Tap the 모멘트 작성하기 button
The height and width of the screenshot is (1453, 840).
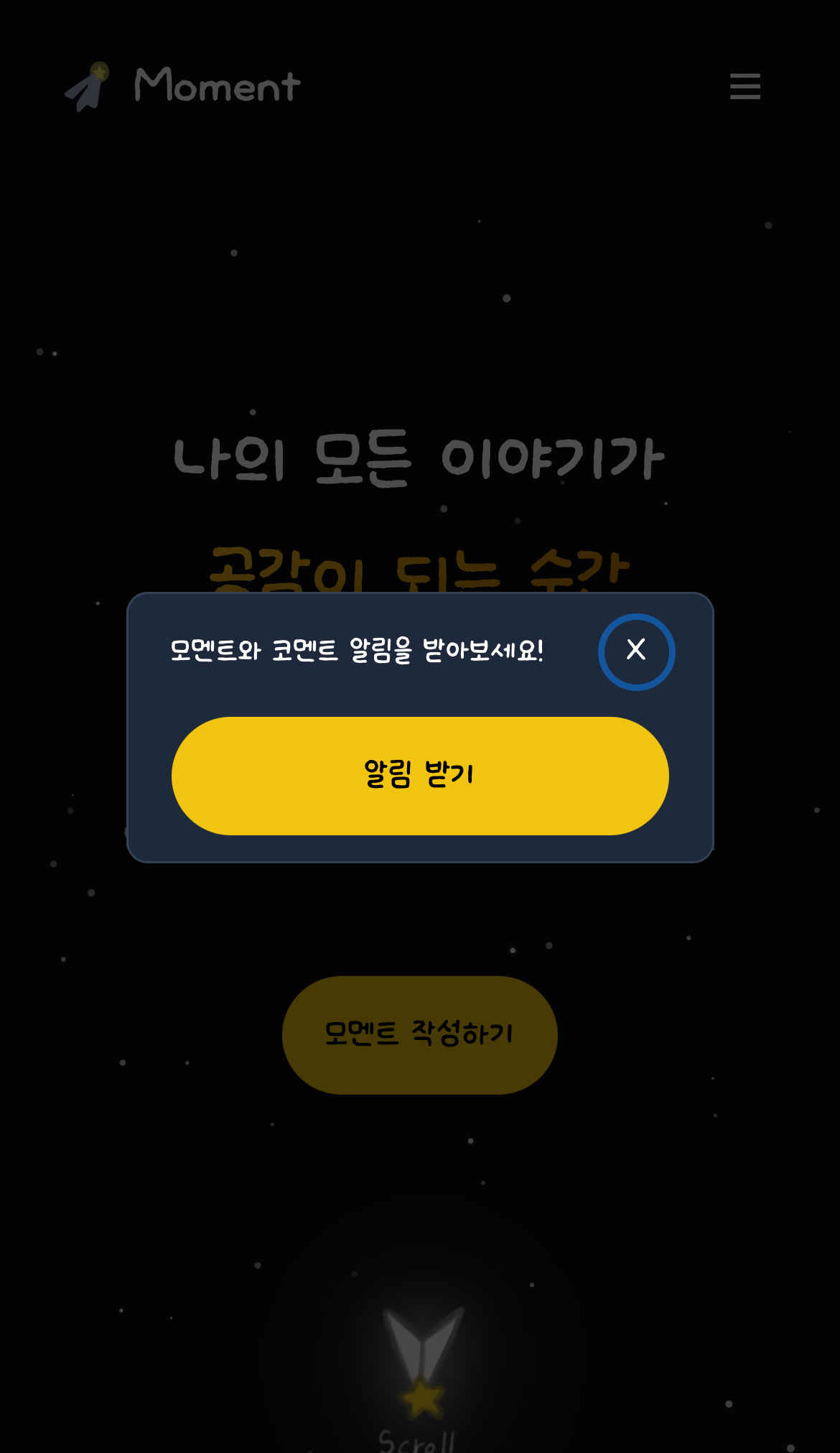pyautogui.click(x=420, y=1035)
